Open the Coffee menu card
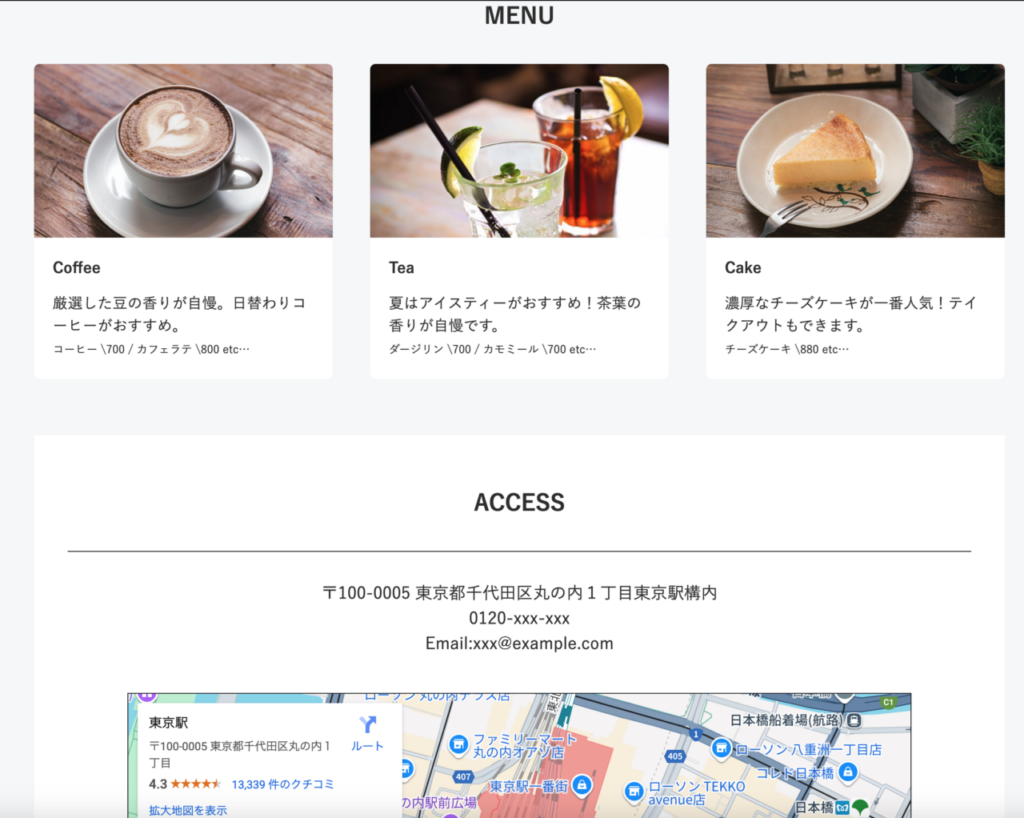The width and height of the screenshot is (1024, 818). click(x=183, y=221)
